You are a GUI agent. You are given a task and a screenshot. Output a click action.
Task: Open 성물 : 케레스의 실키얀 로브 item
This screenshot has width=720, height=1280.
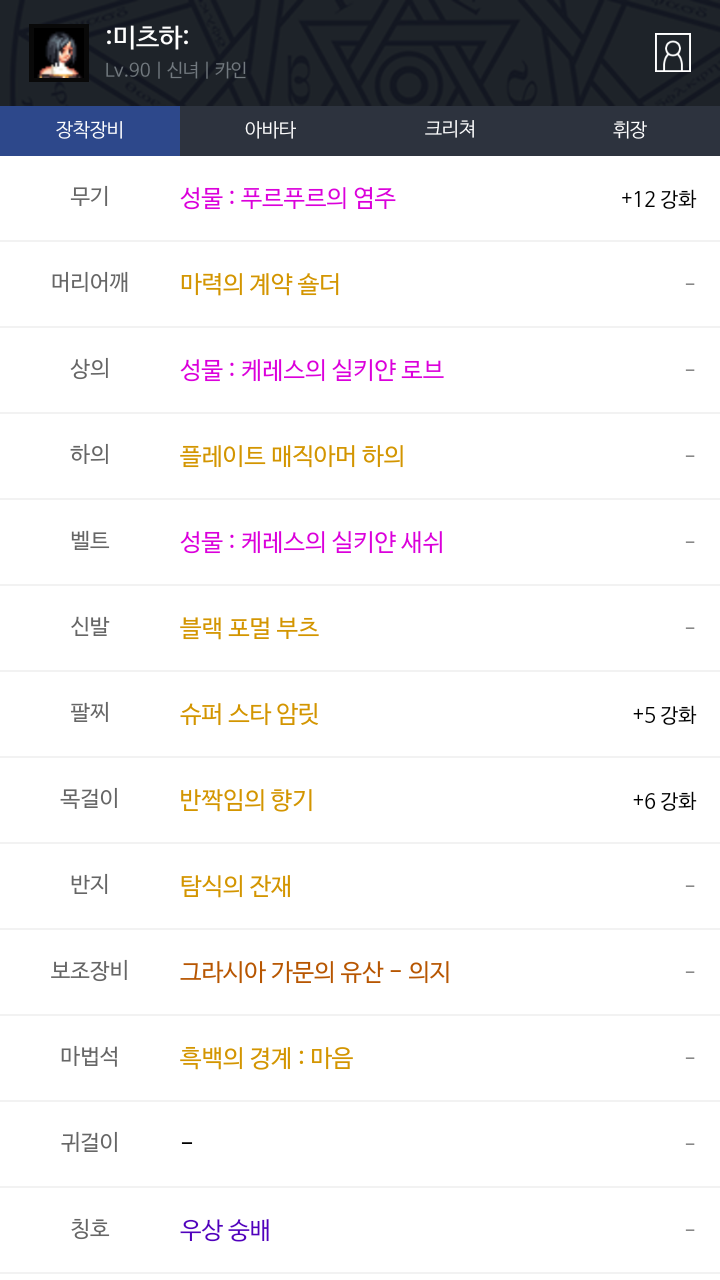[x=312, y=370]
